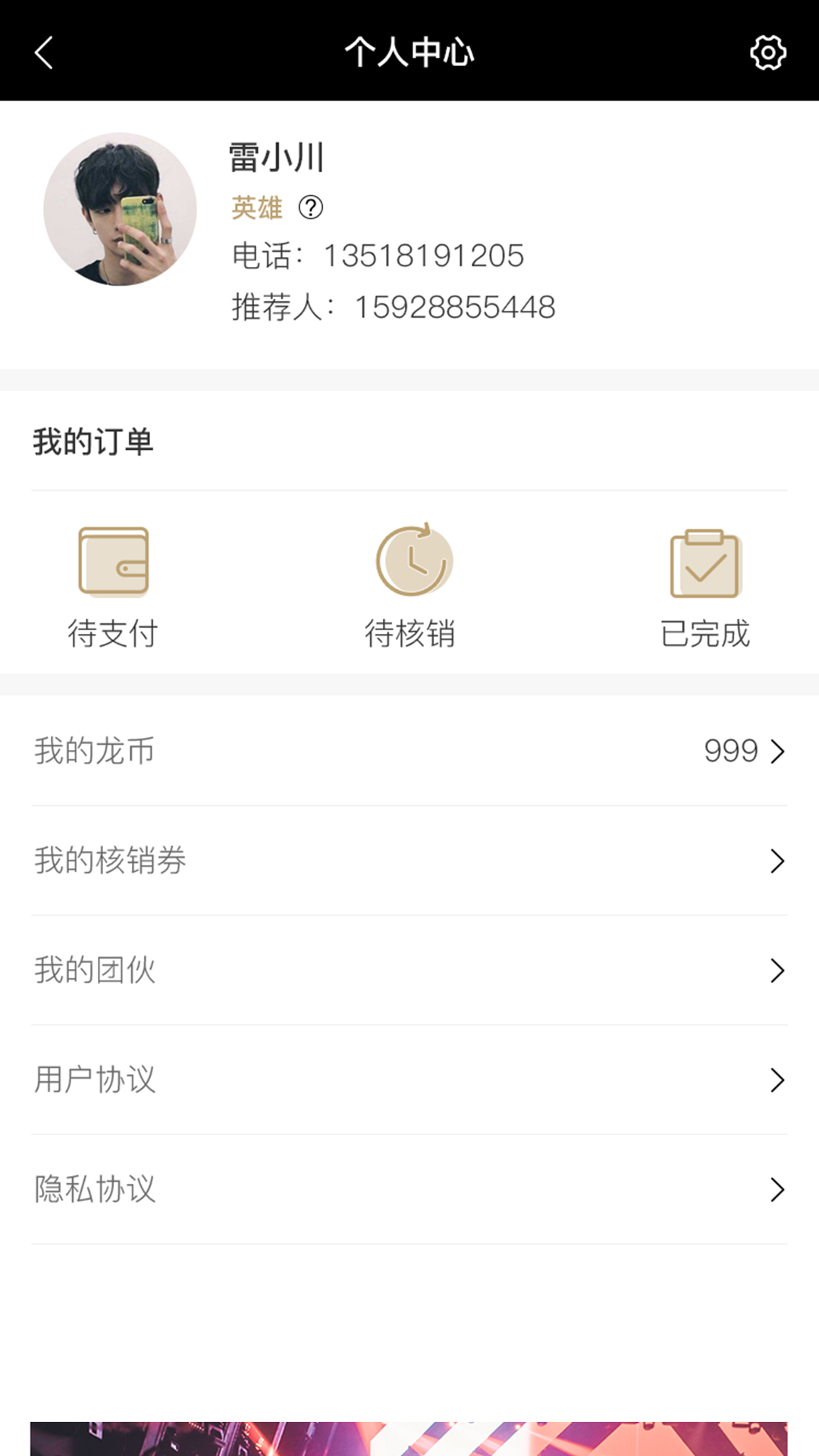Open 我的龙币 balance
Screen dimensions: 819x1456
click(409, 751)
